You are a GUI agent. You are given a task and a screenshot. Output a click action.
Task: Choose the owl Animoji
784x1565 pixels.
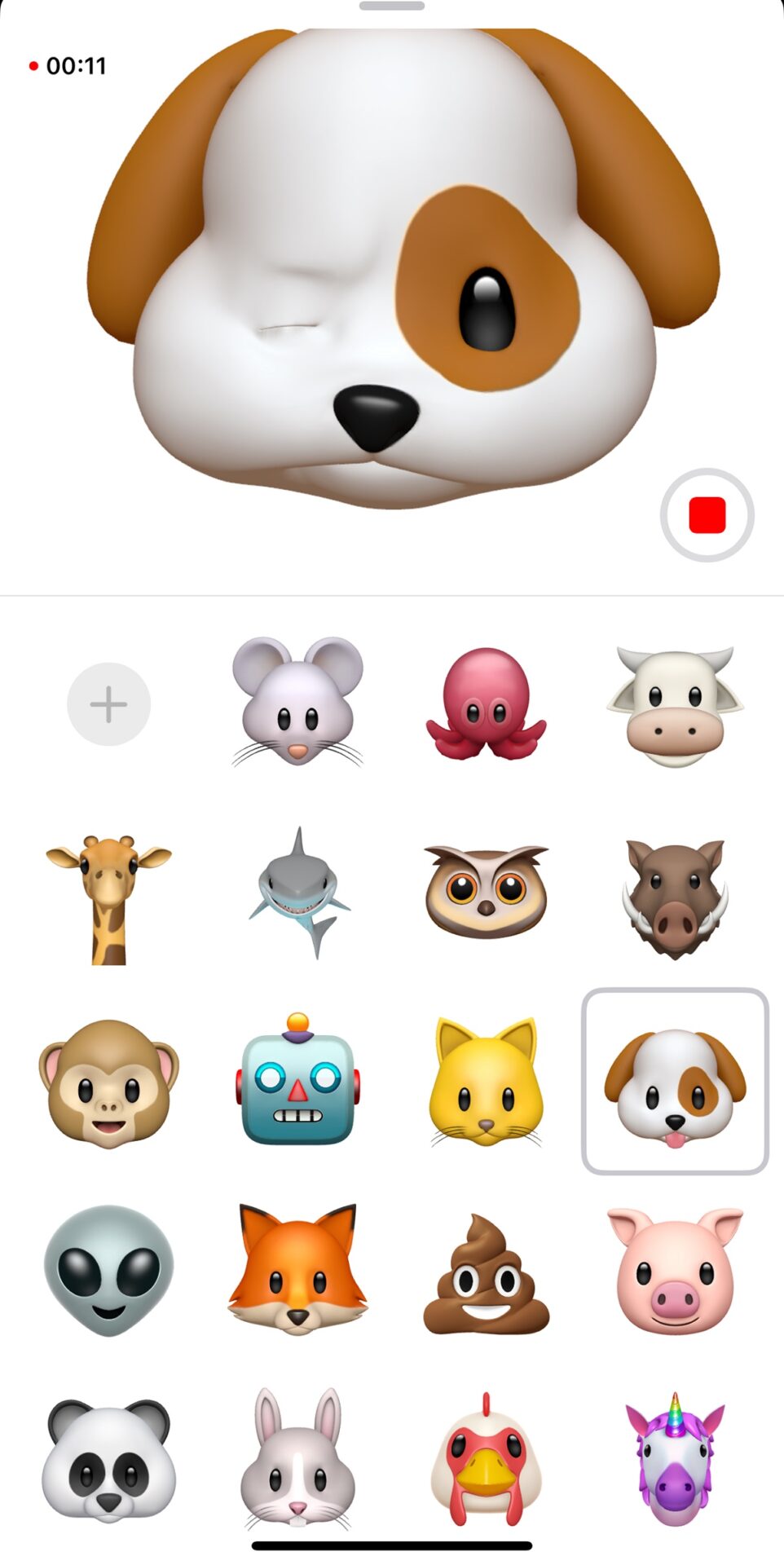(486, 893)
